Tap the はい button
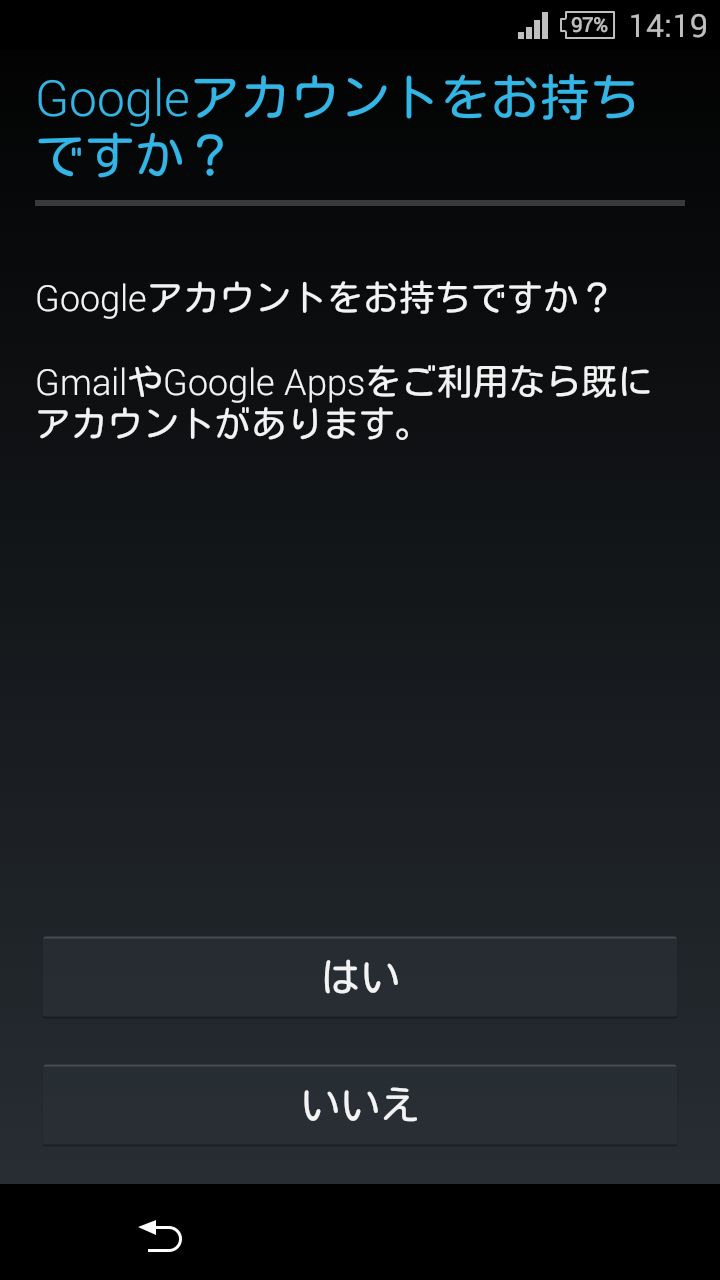The image size is (720, 1280). (360, 977)
